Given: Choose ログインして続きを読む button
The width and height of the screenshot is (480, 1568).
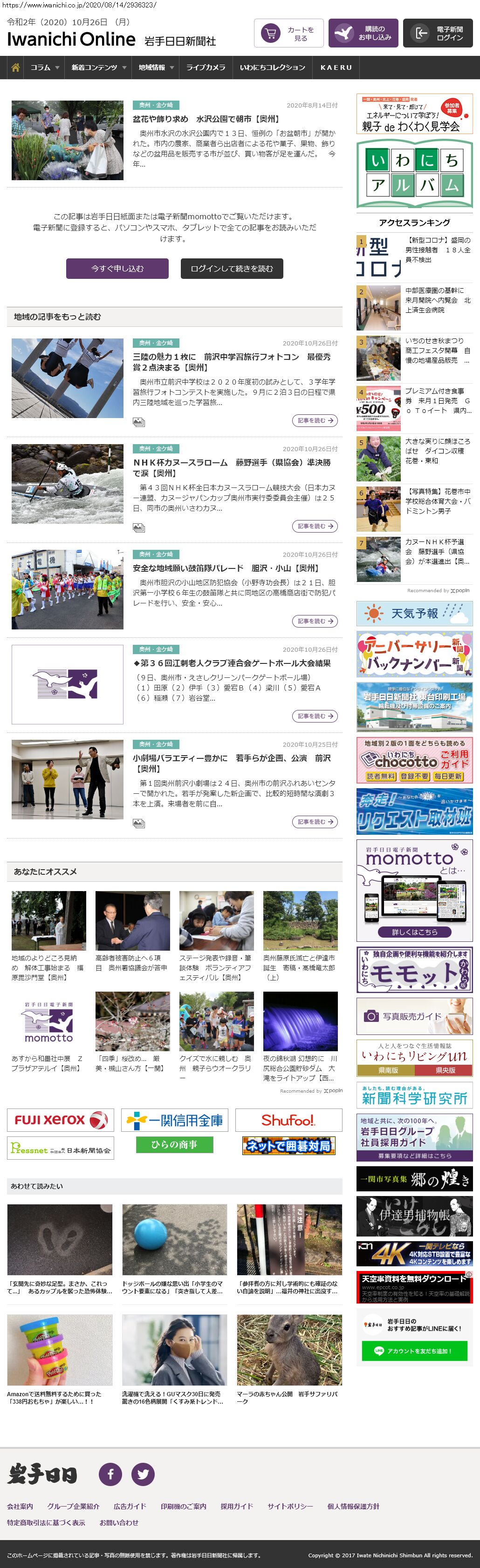Looking at the screenshot, I should (232, 269).
